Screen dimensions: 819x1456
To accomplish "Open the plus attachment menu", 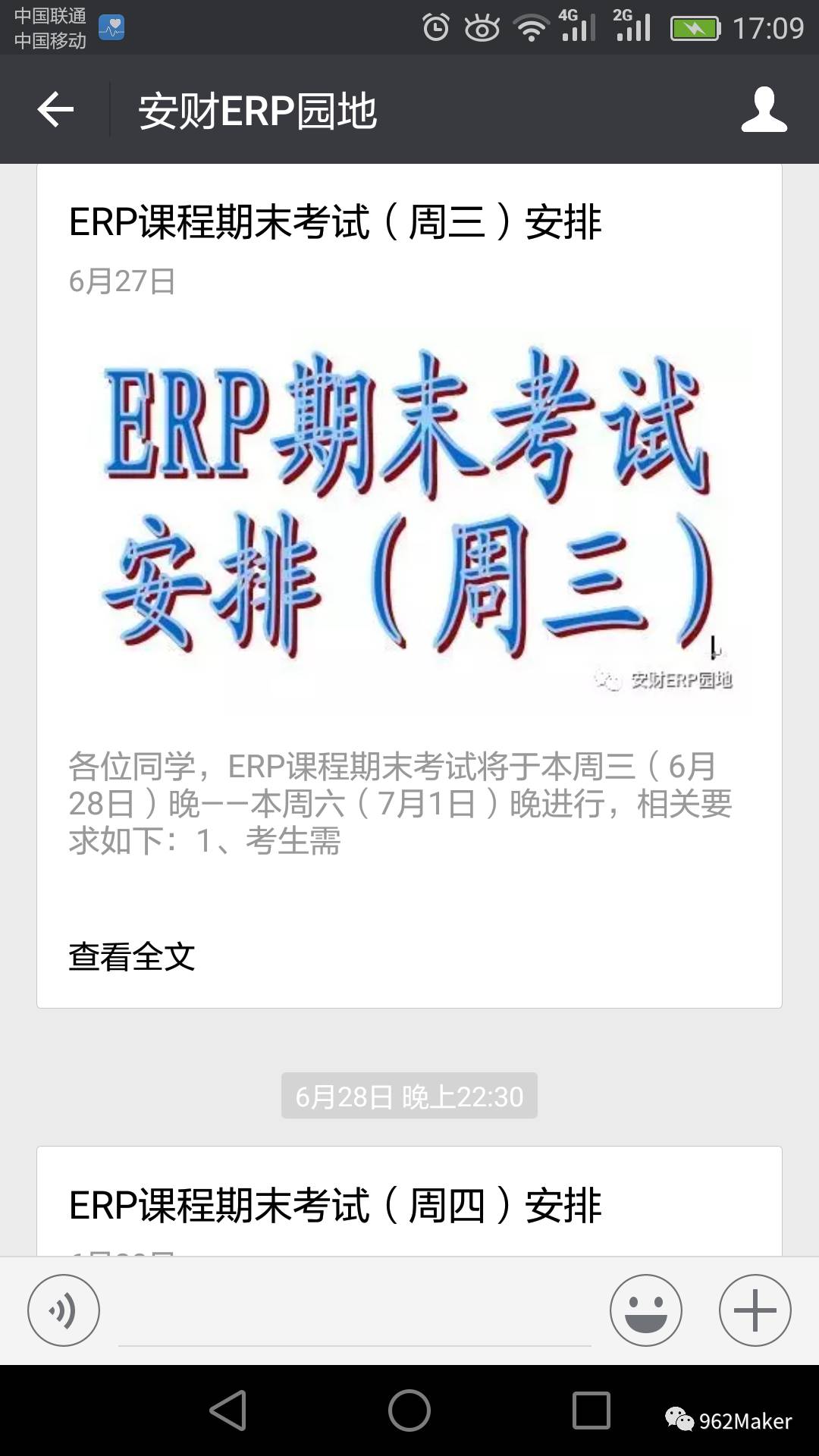I will tap(755, 1310).
